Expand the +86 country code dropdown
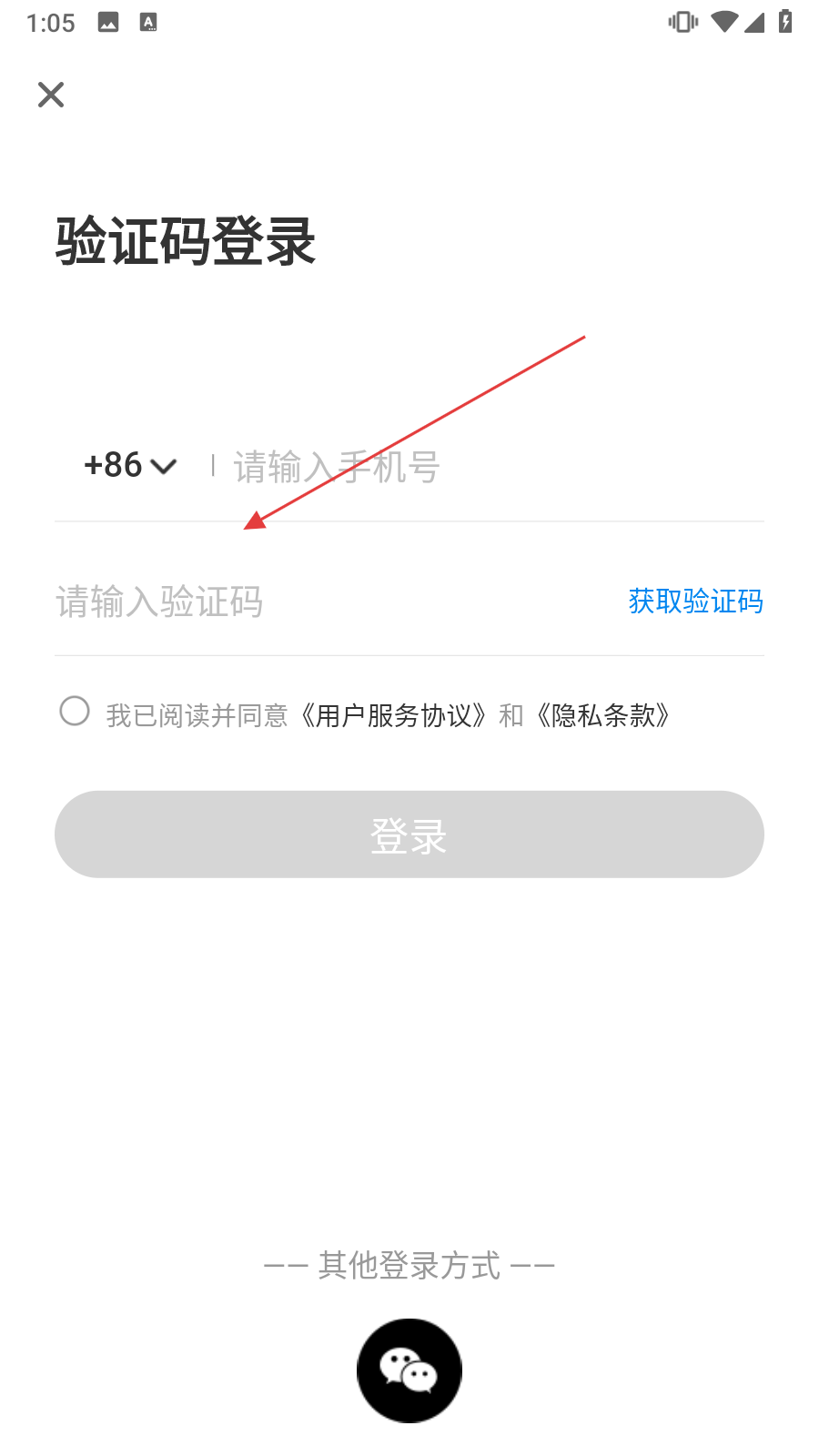Image resolution: width=819 pixels, height=1456 pixels. click(x=130, y=465)
